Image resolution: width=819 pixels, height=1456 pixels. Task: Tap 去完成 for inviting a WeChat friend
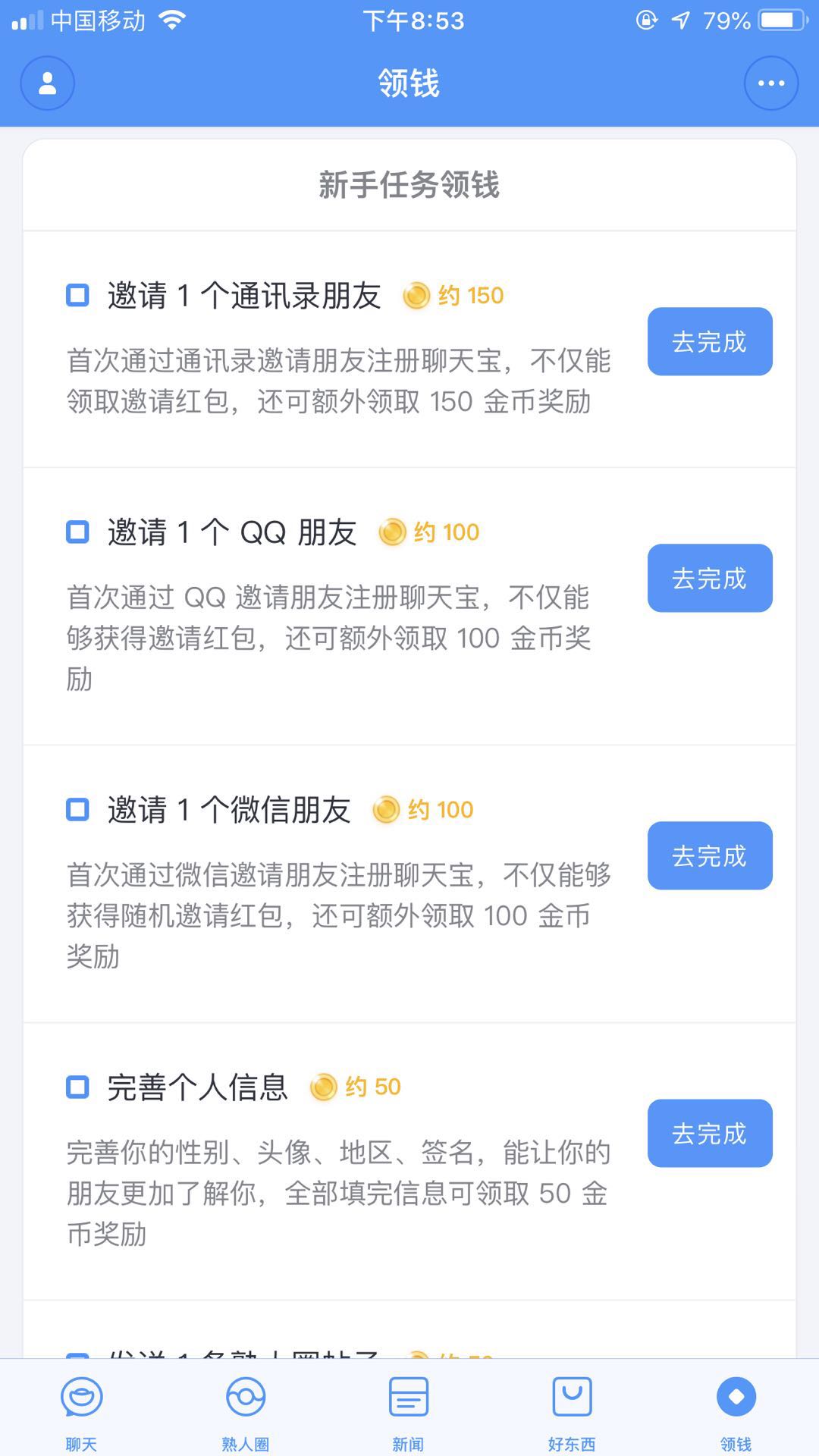pyautogui.click(x=710, y=855)
